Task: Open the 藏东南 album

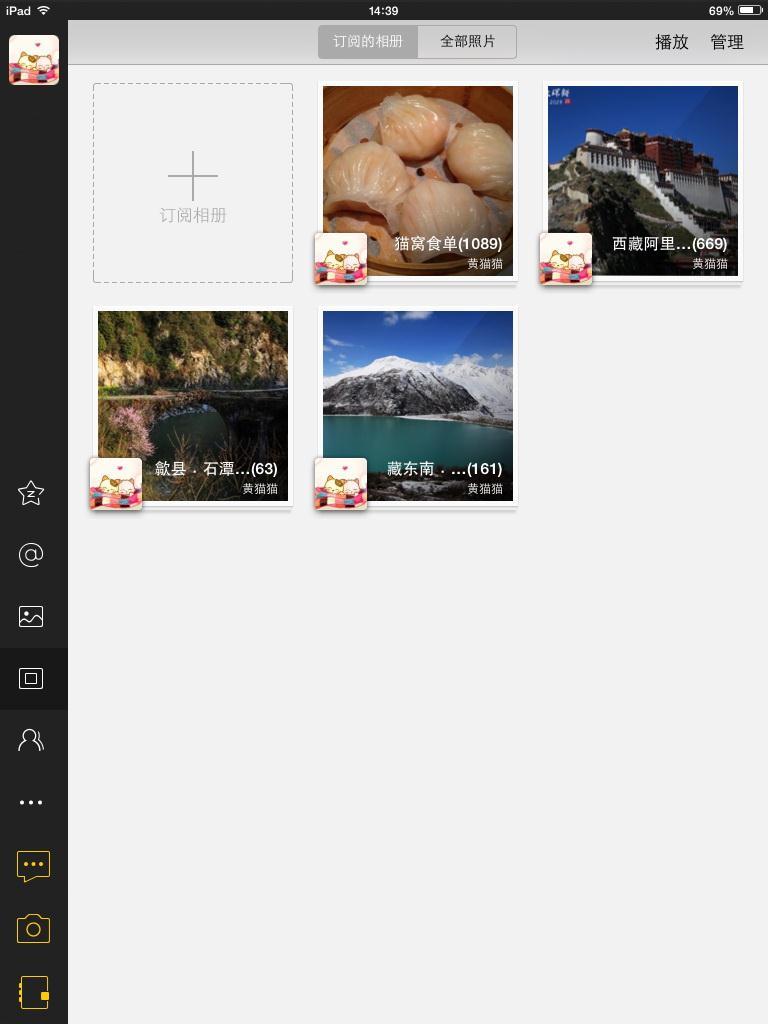Action: [x=418, y=406]
